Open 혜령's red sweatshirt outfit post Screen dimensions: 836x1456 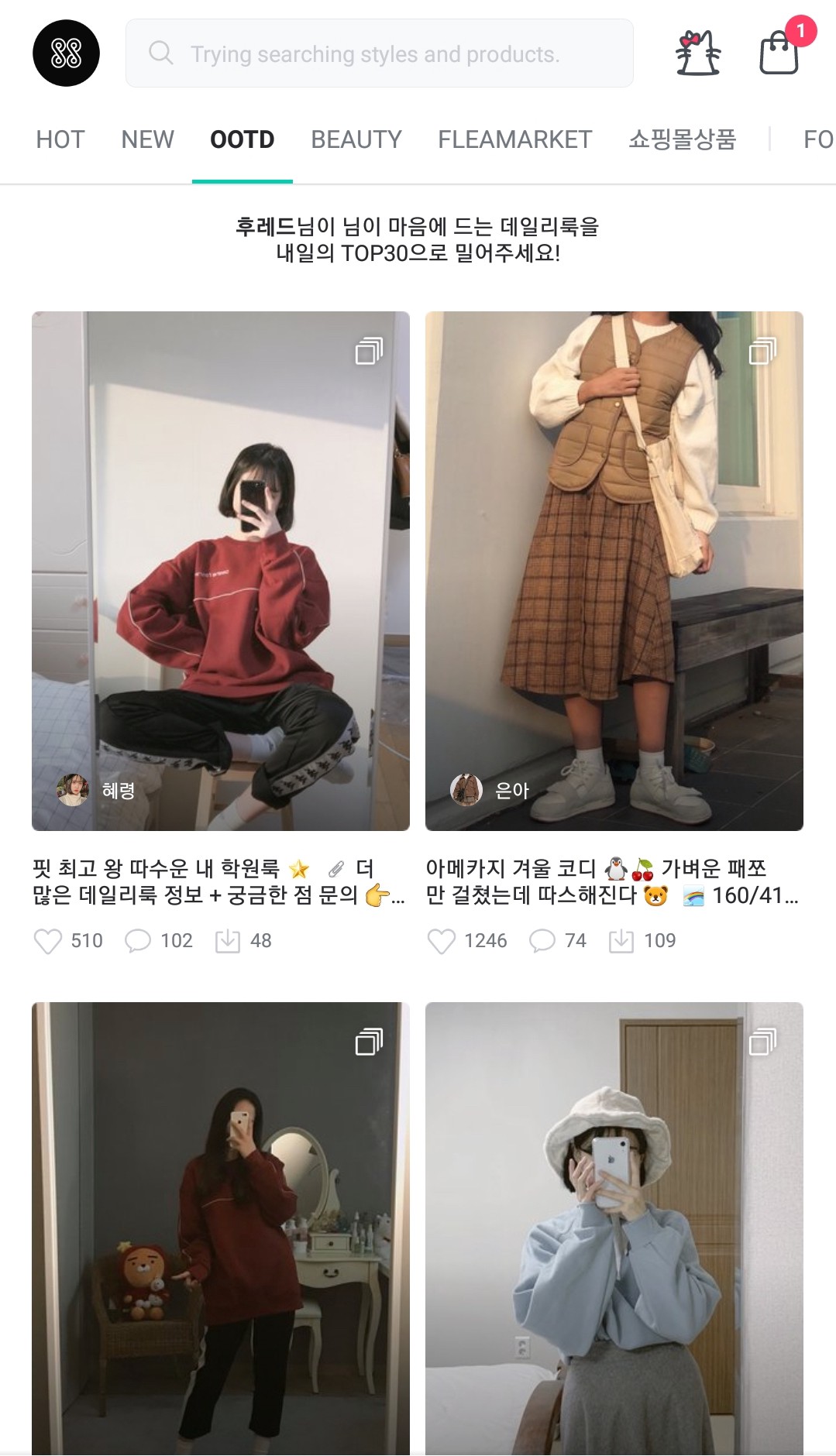pyautogui.click(x=221, y=571)
